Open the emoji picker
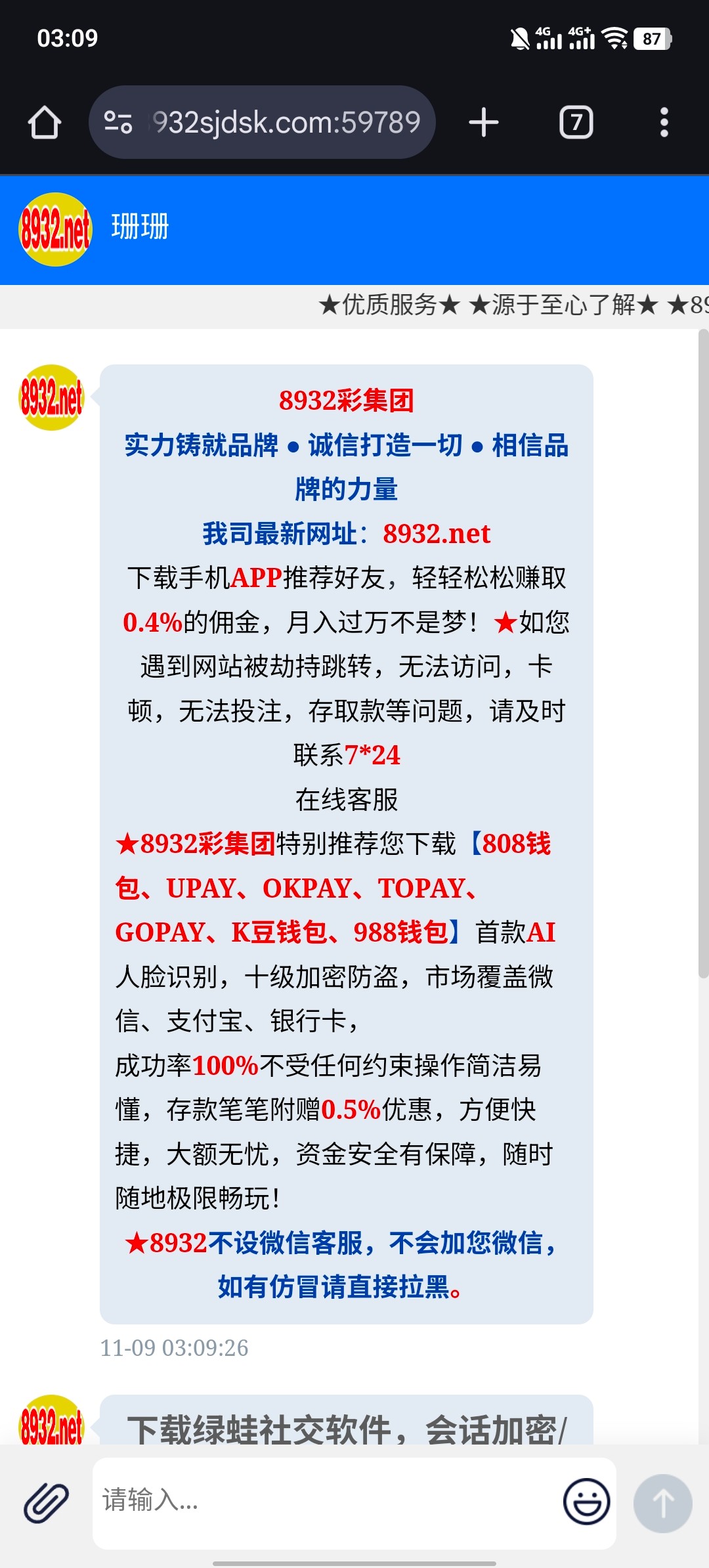709x1568 pixels. coord(586,1502)
